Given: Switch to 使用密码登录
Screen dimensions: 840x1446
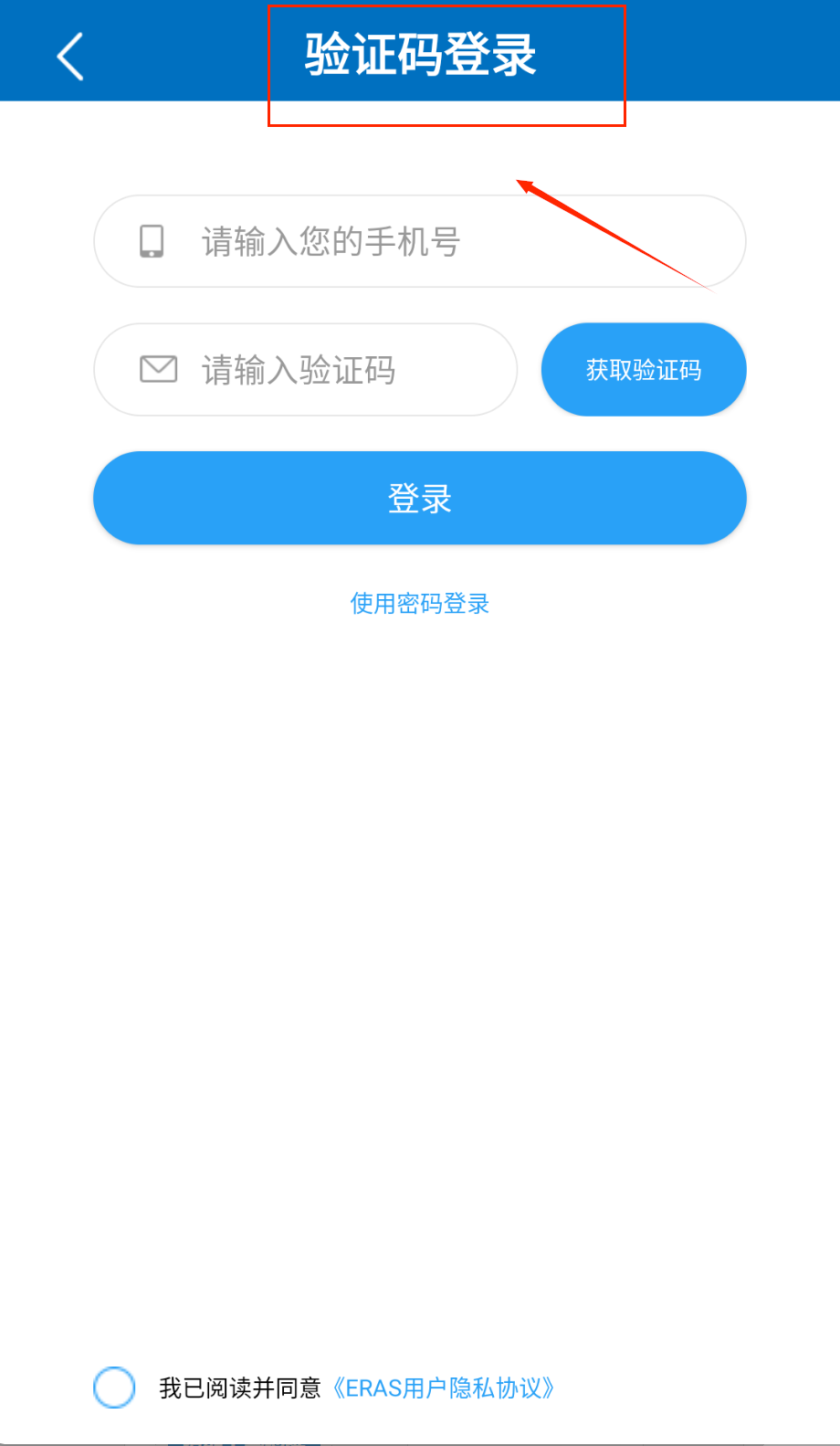Looking at the screenshot, I should (420, 604).
